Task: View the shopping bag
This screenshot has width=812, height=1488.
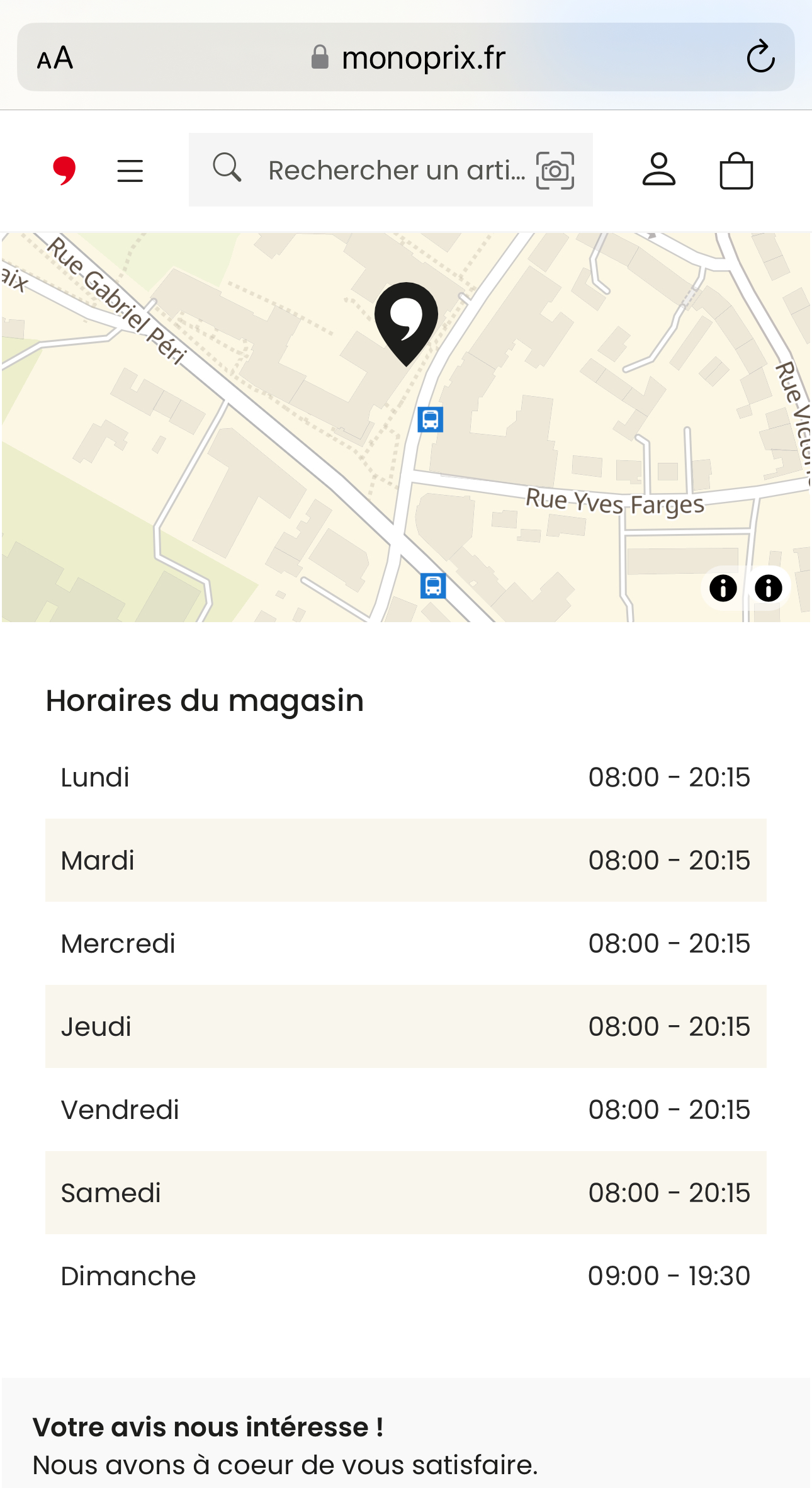Action: 736,171
